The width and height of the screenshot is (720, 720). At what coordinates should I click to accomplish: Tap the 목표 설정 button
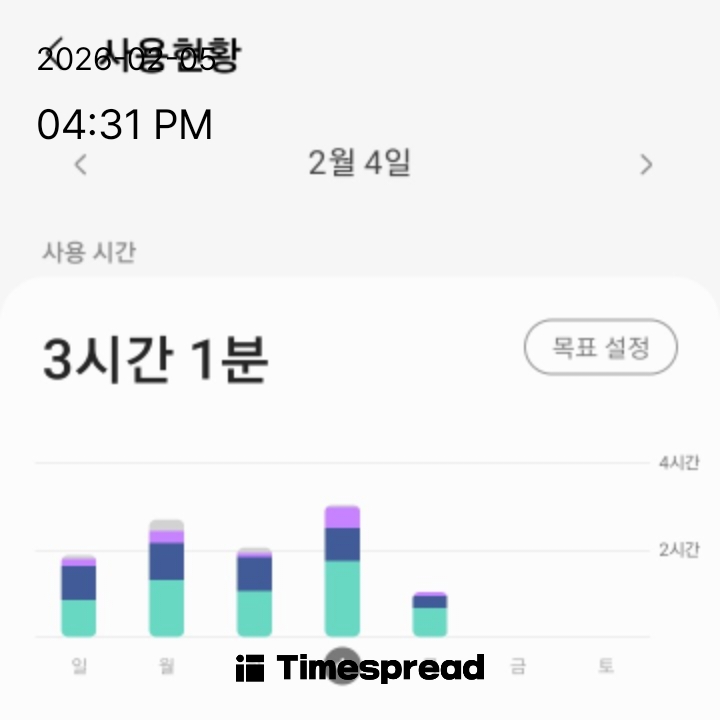pyautogui.click(x=601, y=349)
